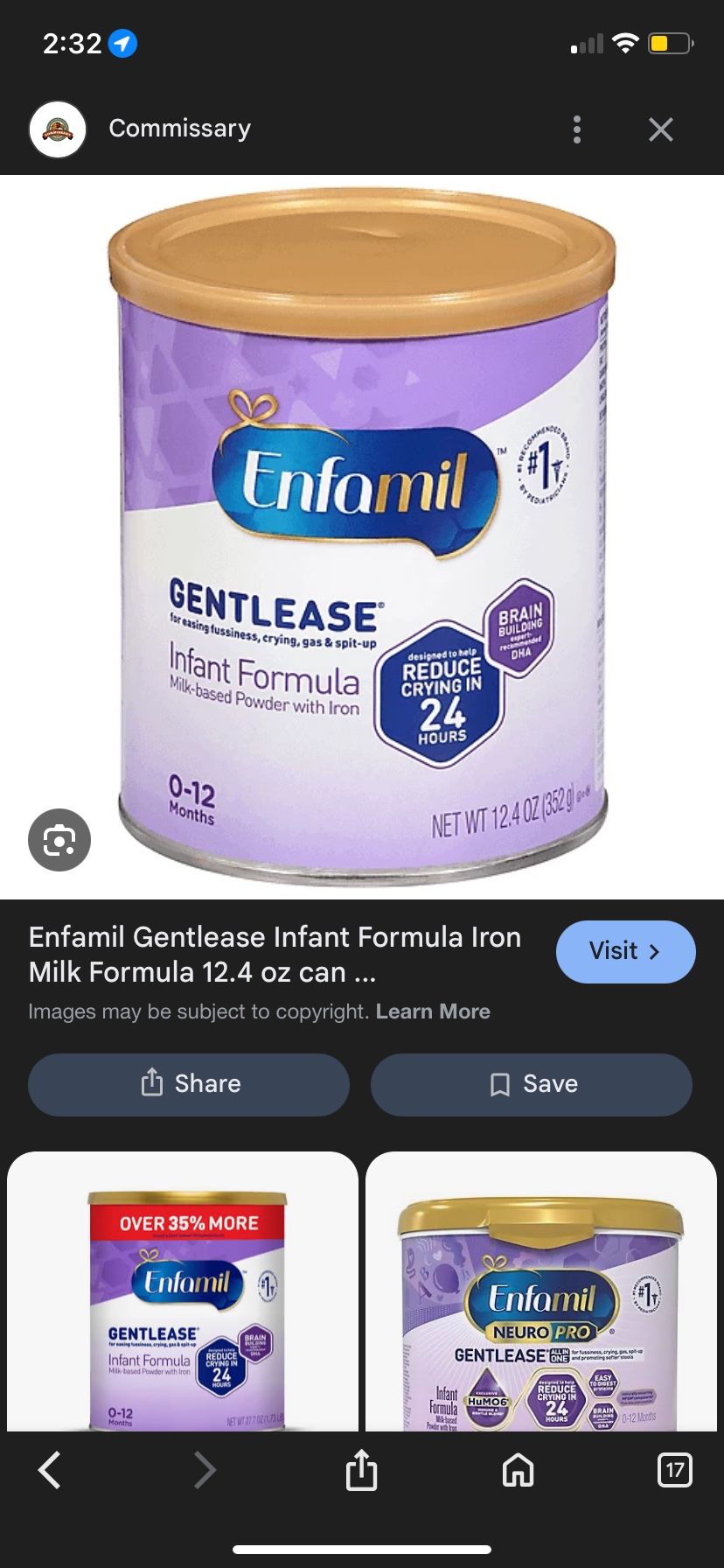
Task: Share this Enfamil image
Action: 189,1084
